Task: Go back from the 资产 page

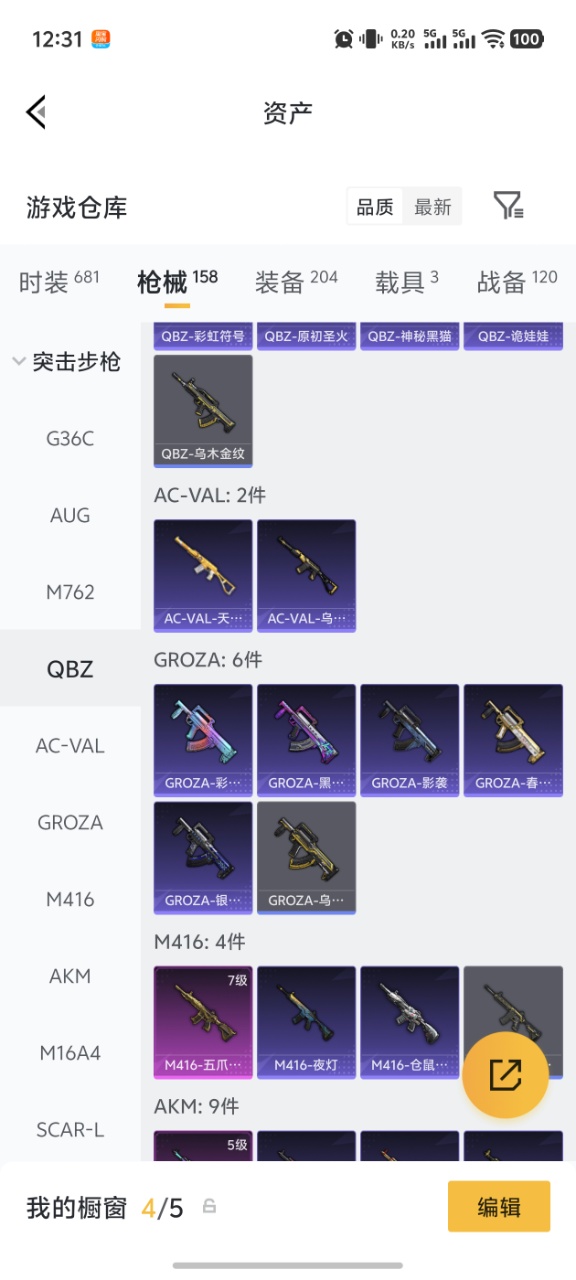Action: (x=37, y=112)
